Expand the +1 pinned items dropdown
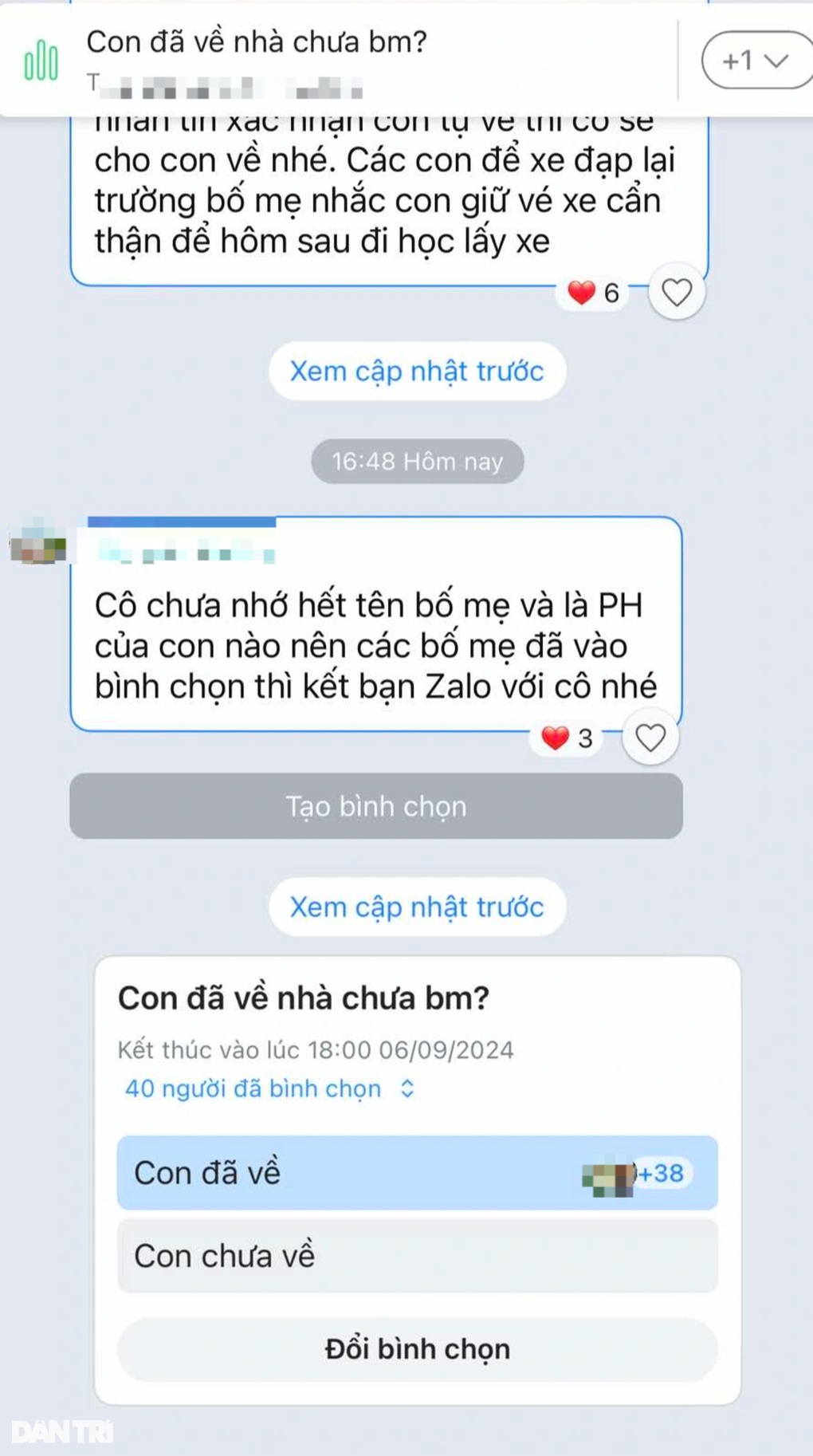Screen dimensions: 813x1456 pos(754,60)
